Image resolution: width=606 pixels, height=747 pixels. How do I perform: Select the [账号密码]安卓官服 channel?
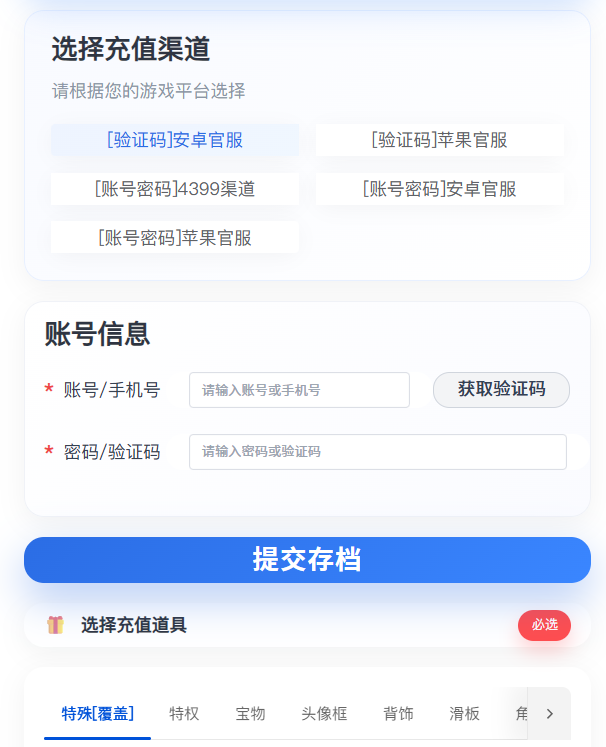[439, 189]
